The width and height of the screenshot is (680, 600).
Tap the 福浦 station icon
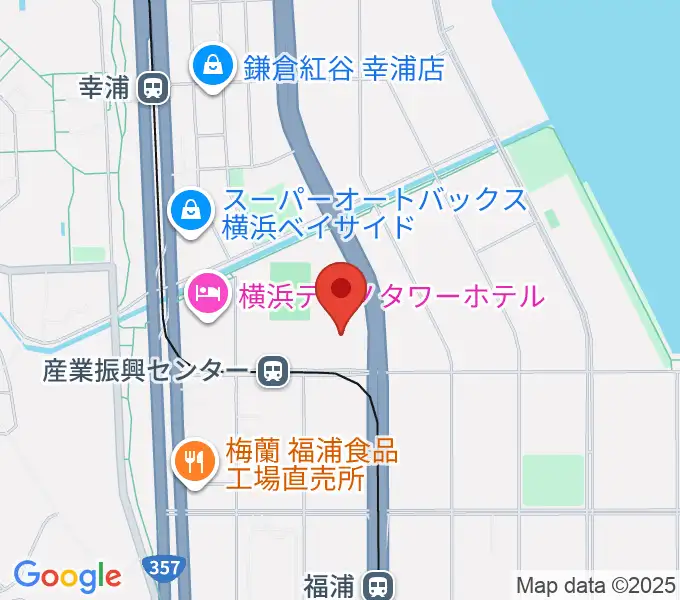pos(378,584)
